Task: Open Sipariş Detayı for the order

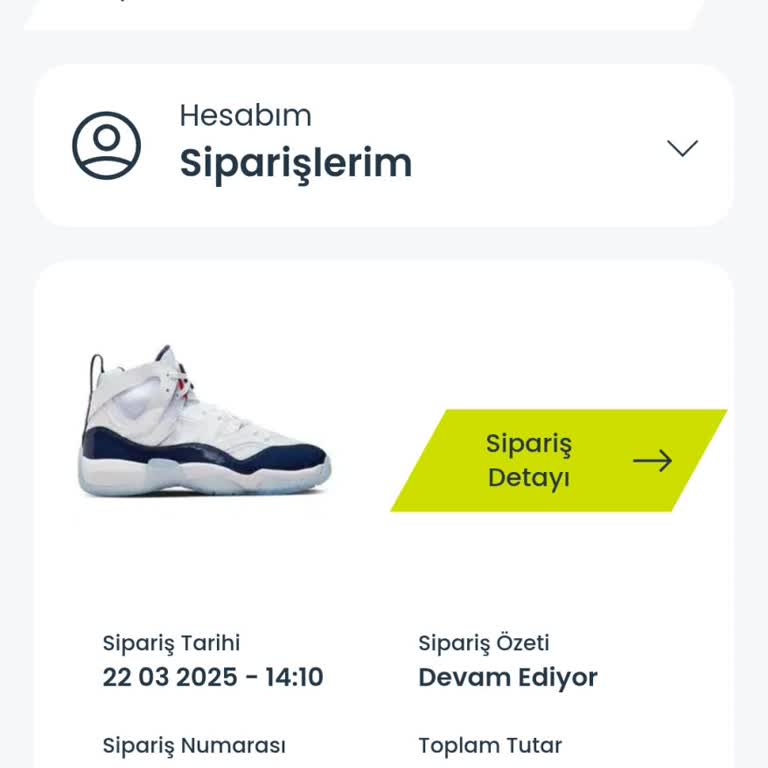Action: (x=558, y=460)
